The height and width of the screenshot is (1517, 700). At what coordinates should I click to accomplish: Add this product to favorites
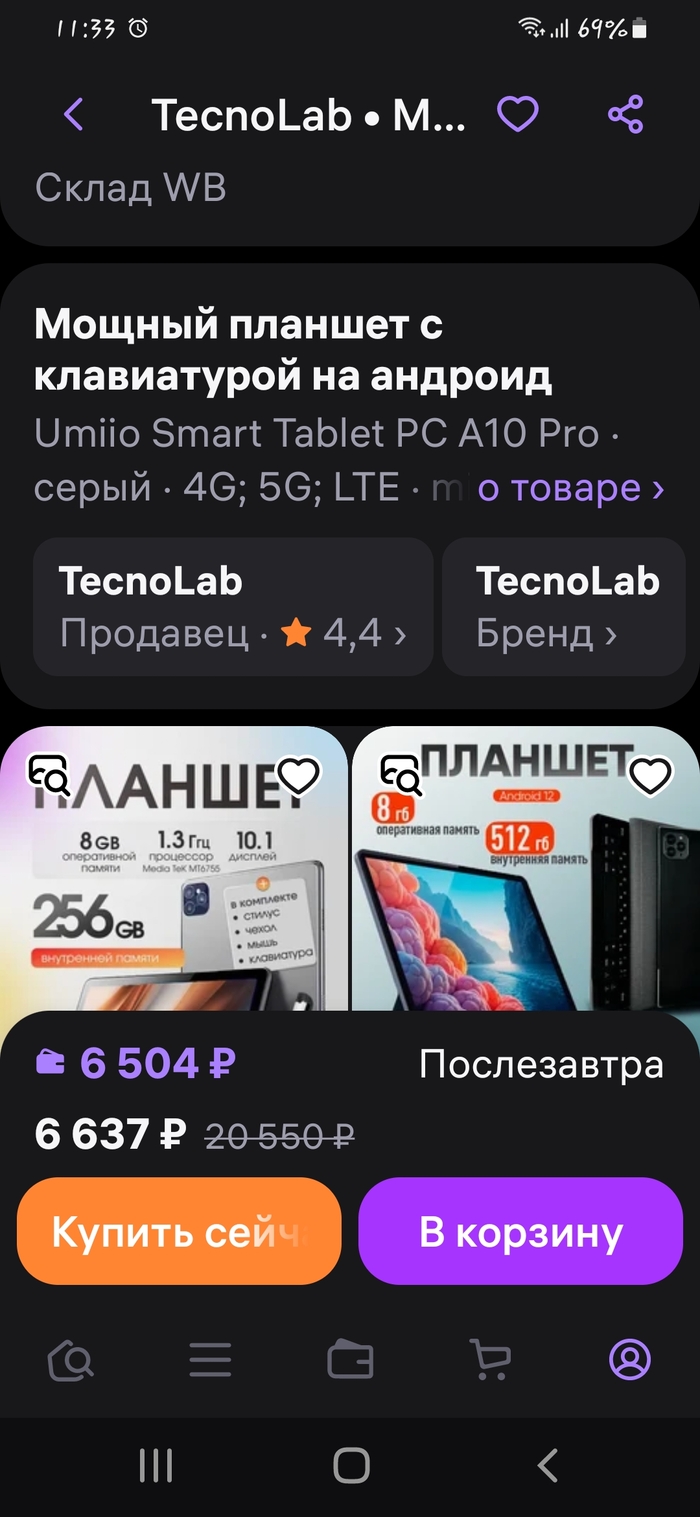[x=518, y=115]
